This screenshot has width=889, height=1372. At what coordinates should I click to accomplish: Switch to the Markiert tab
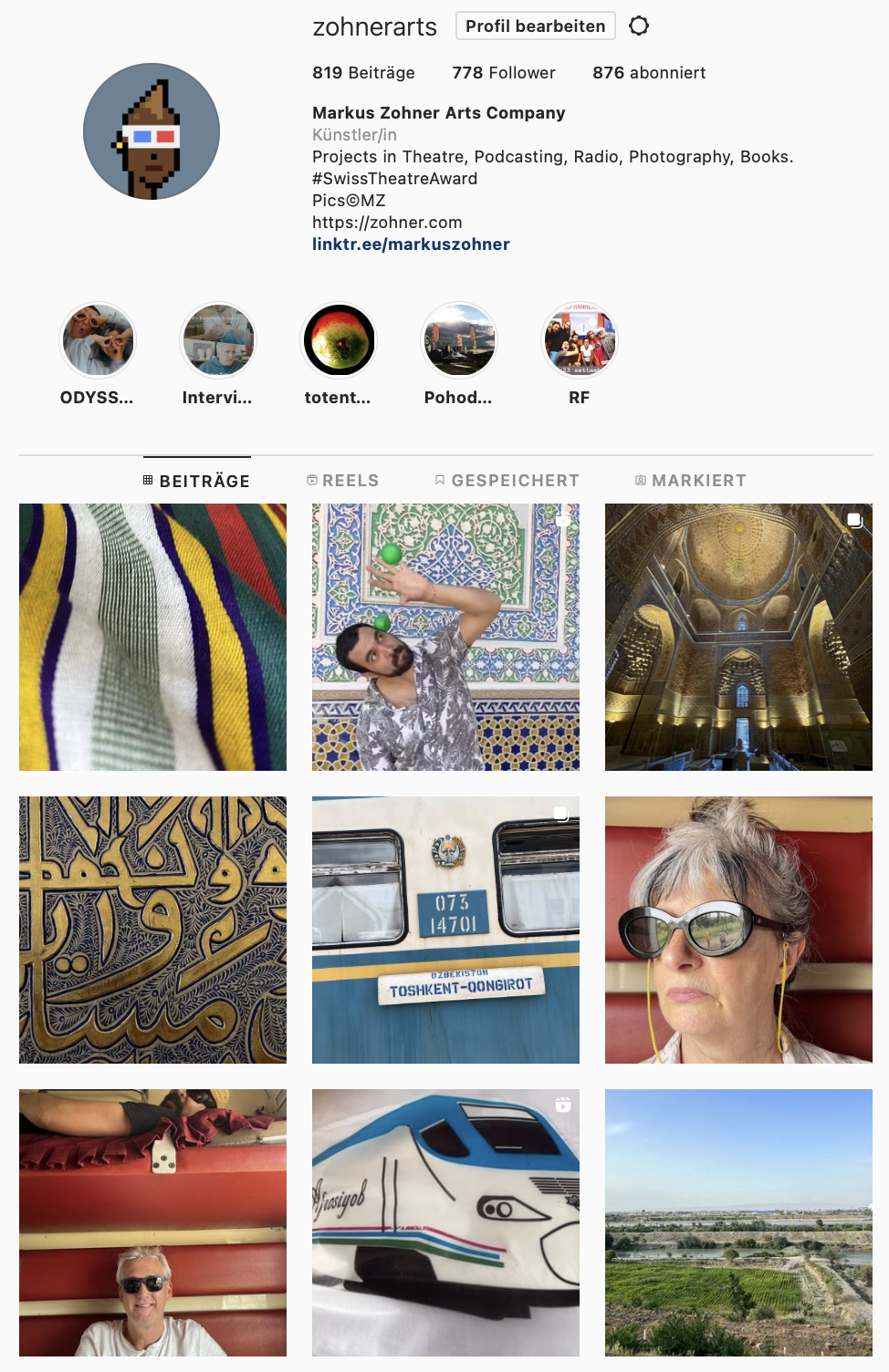tap(691, 481)
